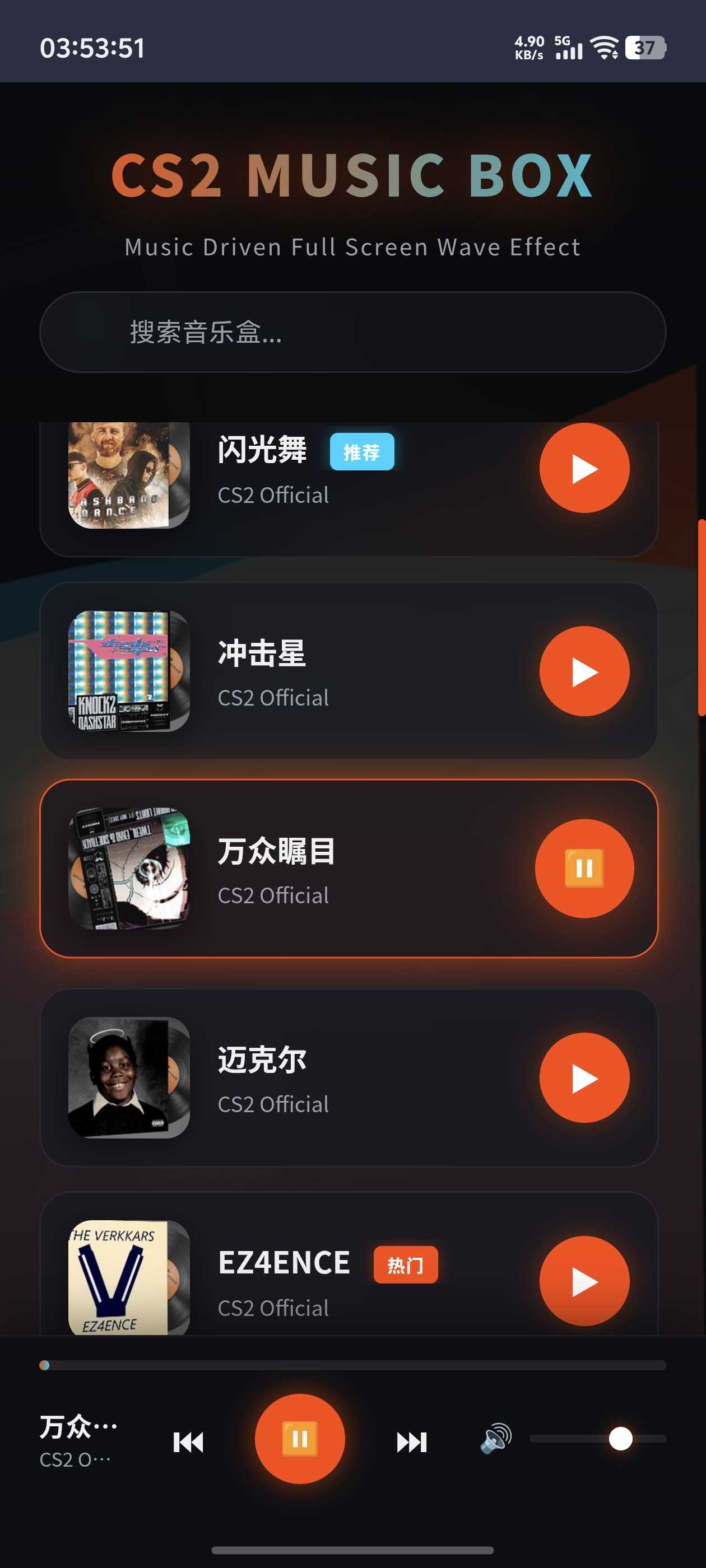Open the 搜索音乐盒 search field
This screenshot has height=1568, width=706.
352,332
